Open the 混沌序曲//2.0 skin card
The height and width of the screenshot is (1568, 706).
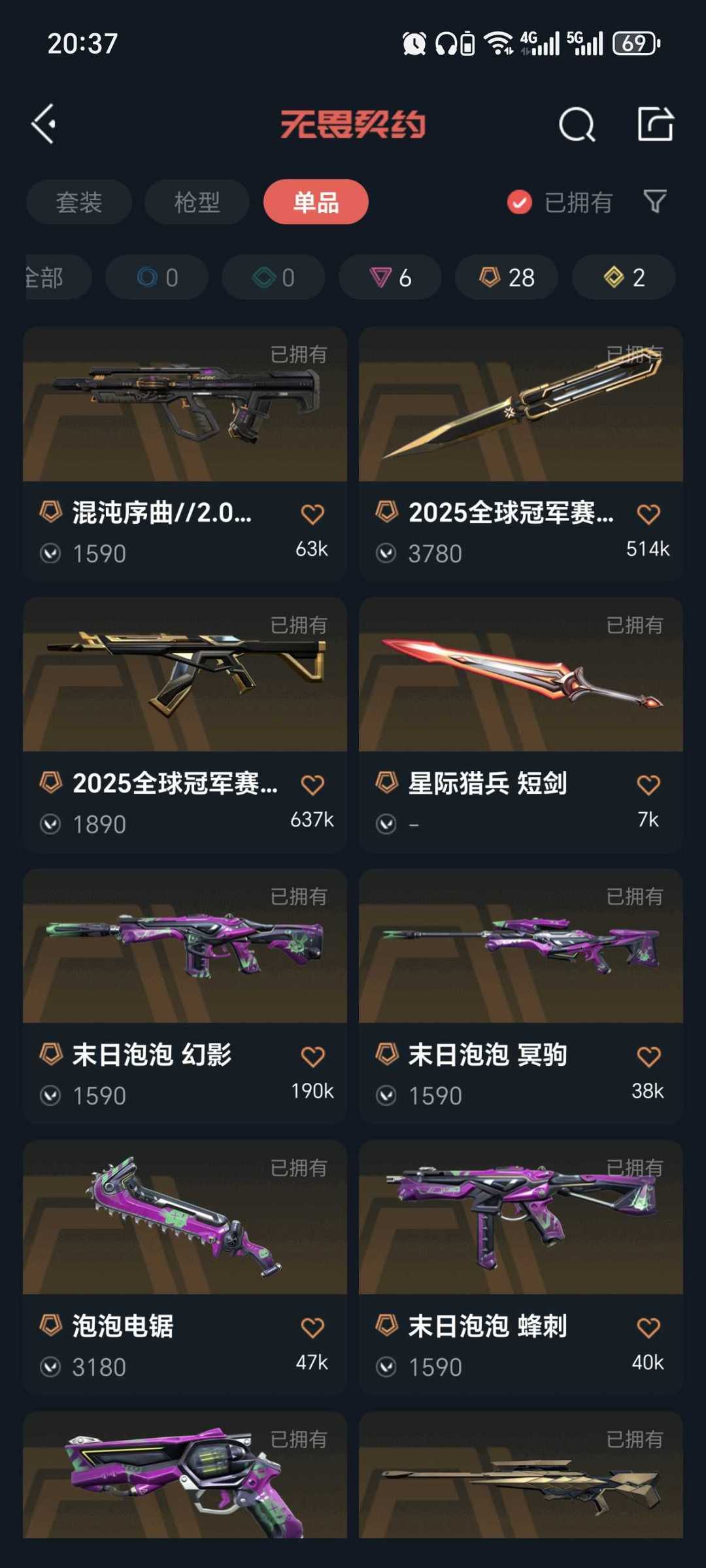(x=185, y=454)
